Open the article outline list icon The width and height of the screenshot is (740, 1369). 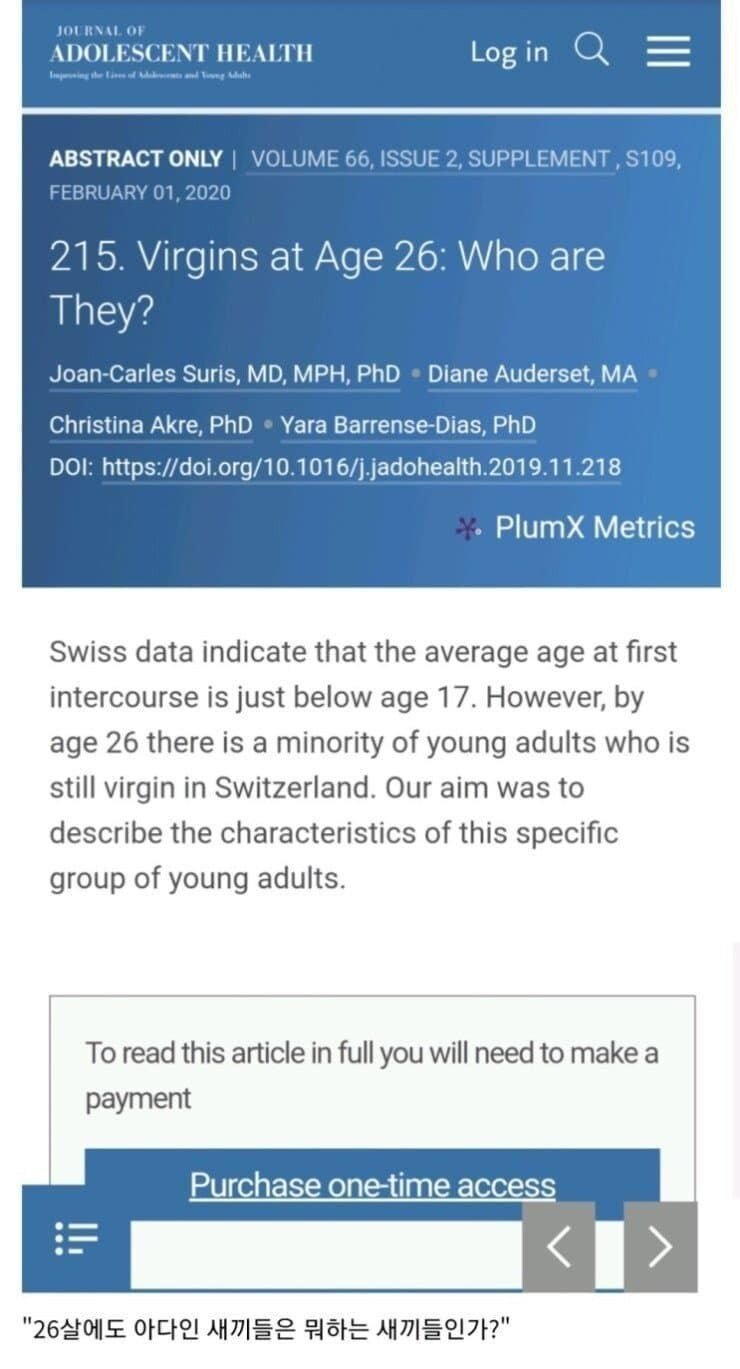76,1237
